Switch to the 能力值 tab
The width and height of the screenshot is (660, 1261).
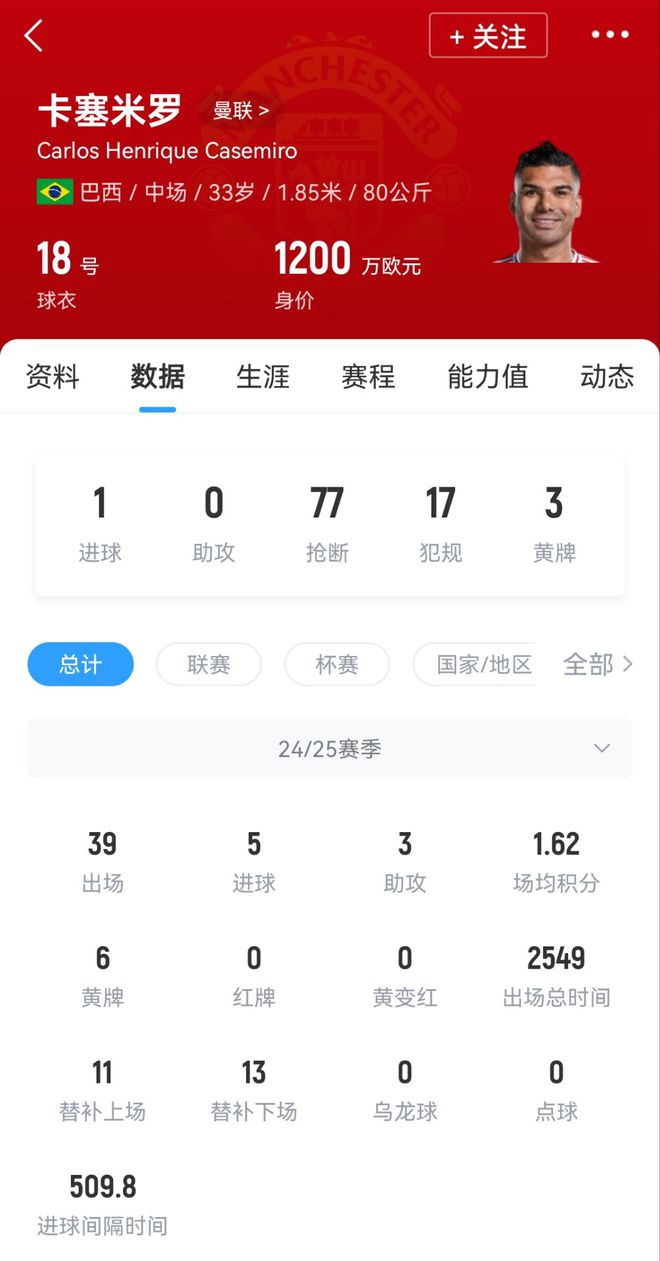pyautogui.click(x=488, y=377)
